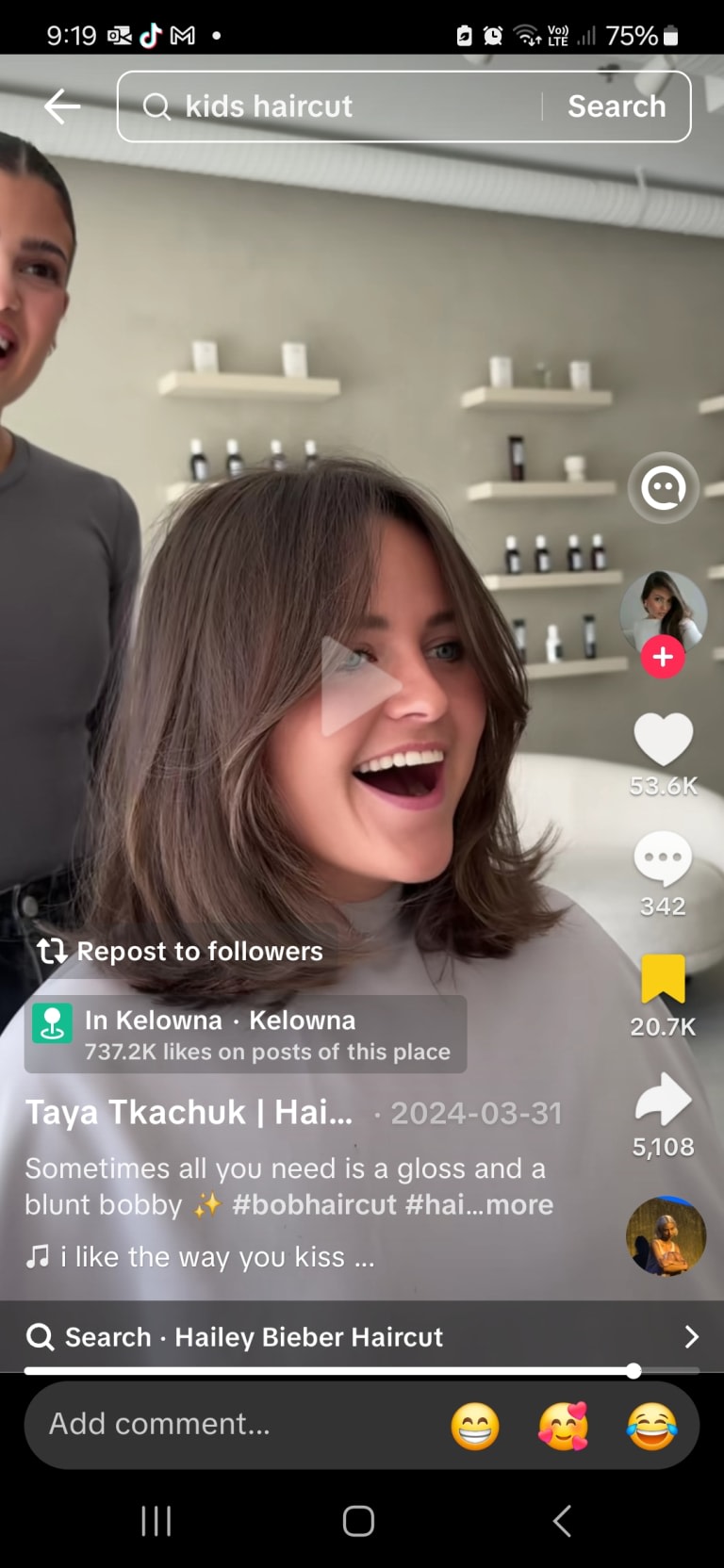Repost to followers

[181, 952]
